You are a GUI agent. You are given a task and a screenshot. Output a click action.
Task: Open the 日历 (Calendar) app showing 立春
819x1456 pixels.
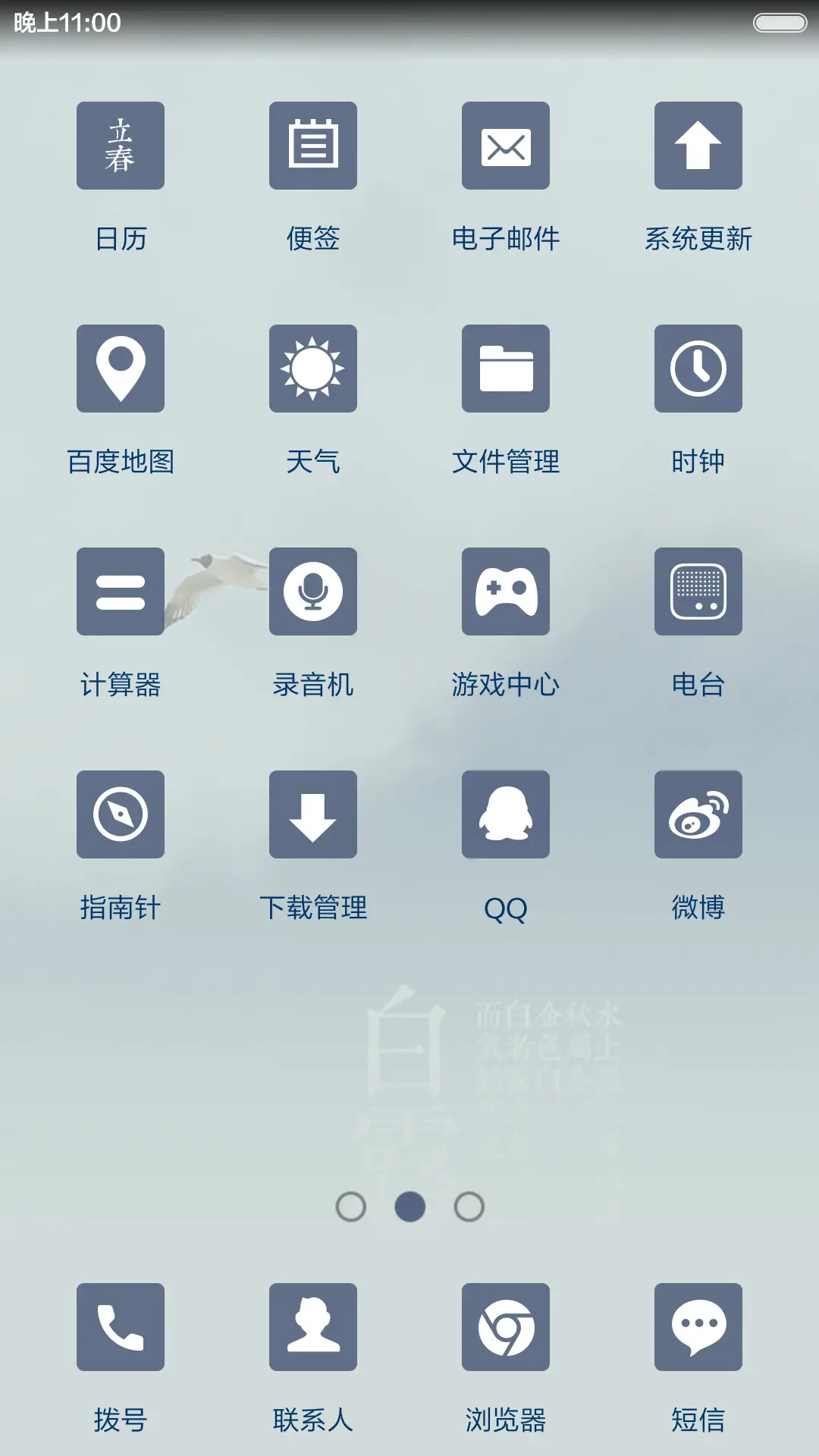click(x=120, y=146)
